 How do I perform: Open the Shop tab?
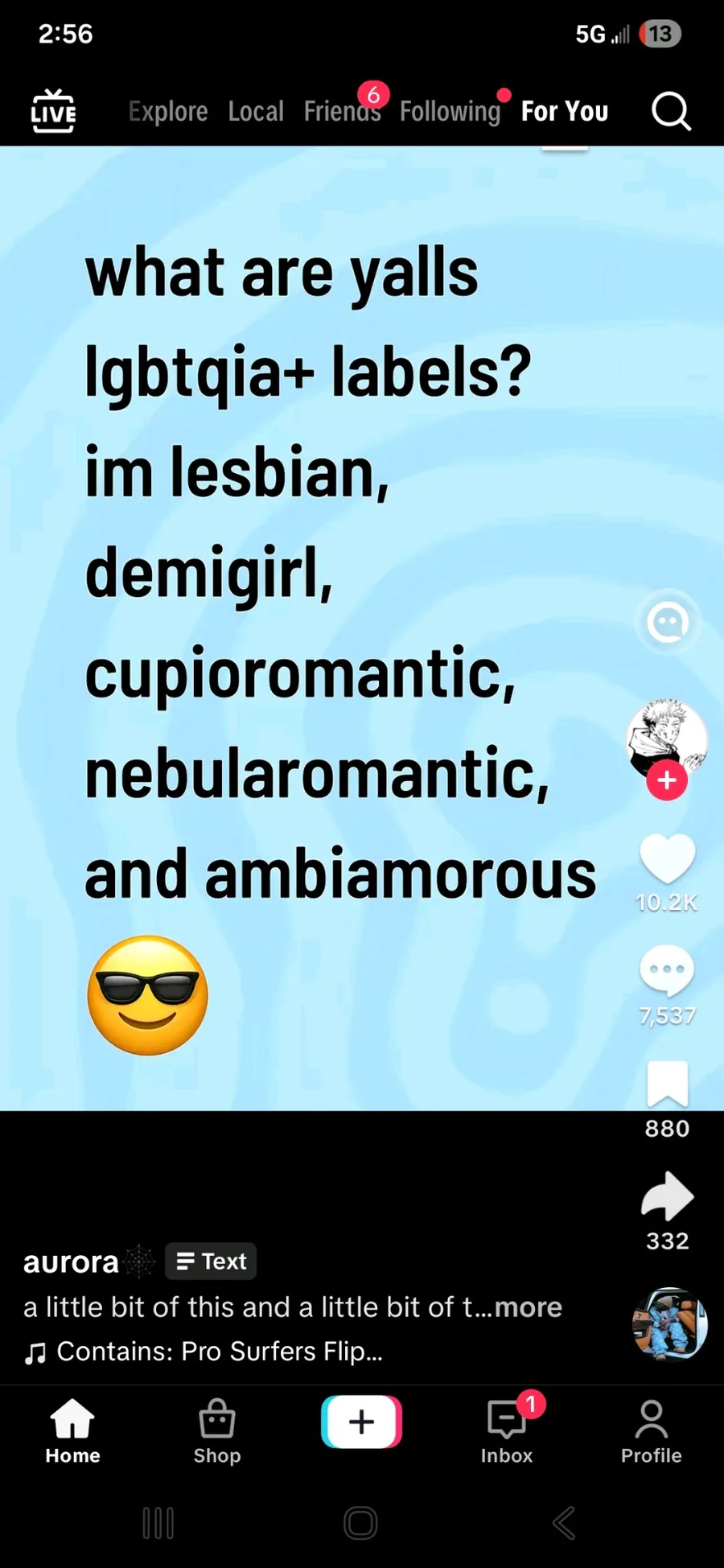pos(217,1432)
